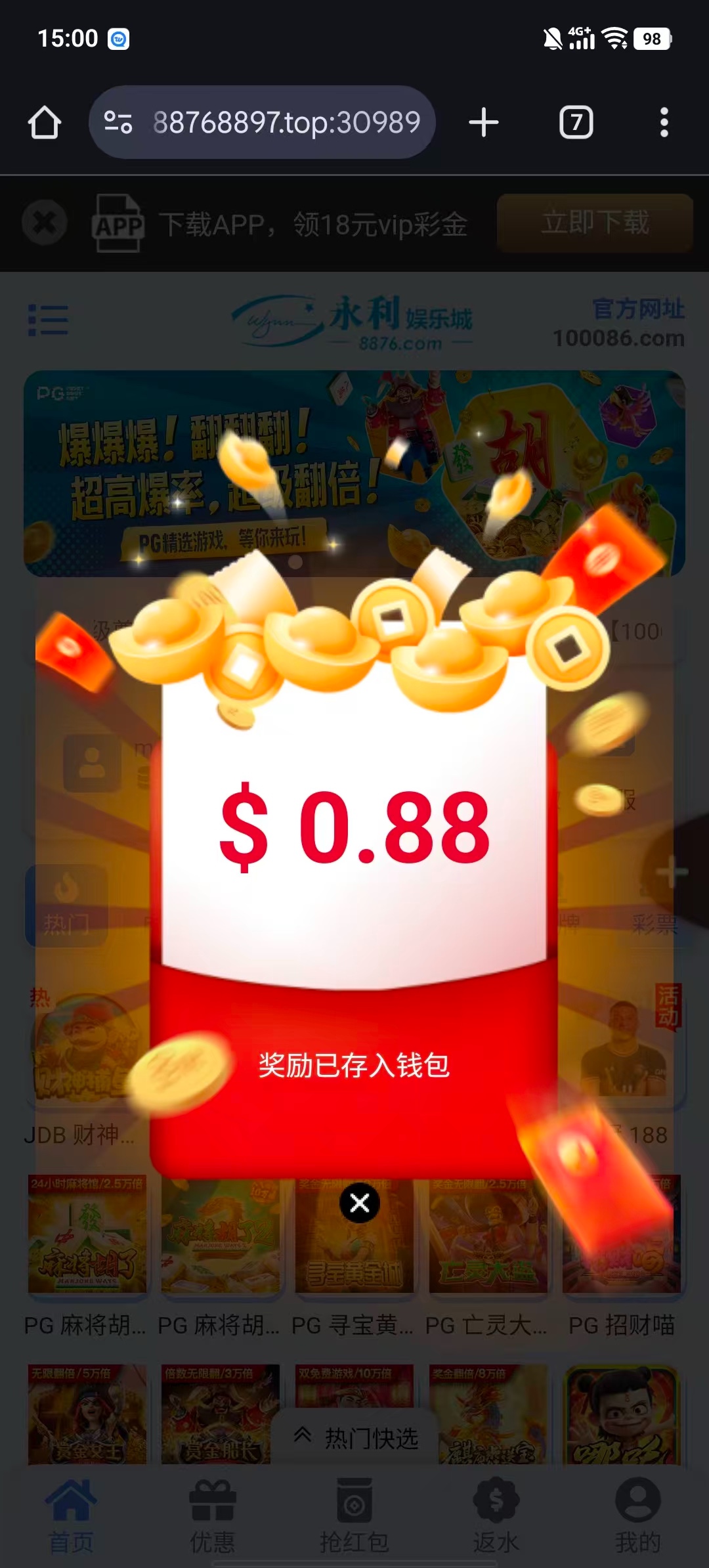Open the browser overflow menu
Screen dimensions: 709x1568
(x=664, y=123)
